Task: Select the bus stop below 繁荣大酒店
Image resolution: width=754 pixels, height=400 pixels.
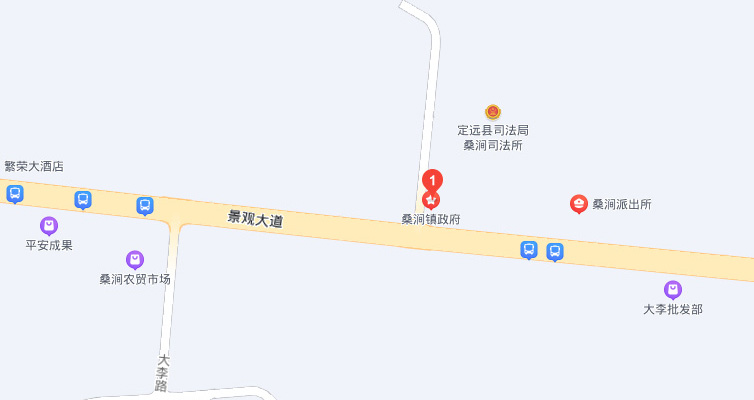Action: (x=15, y=193)
